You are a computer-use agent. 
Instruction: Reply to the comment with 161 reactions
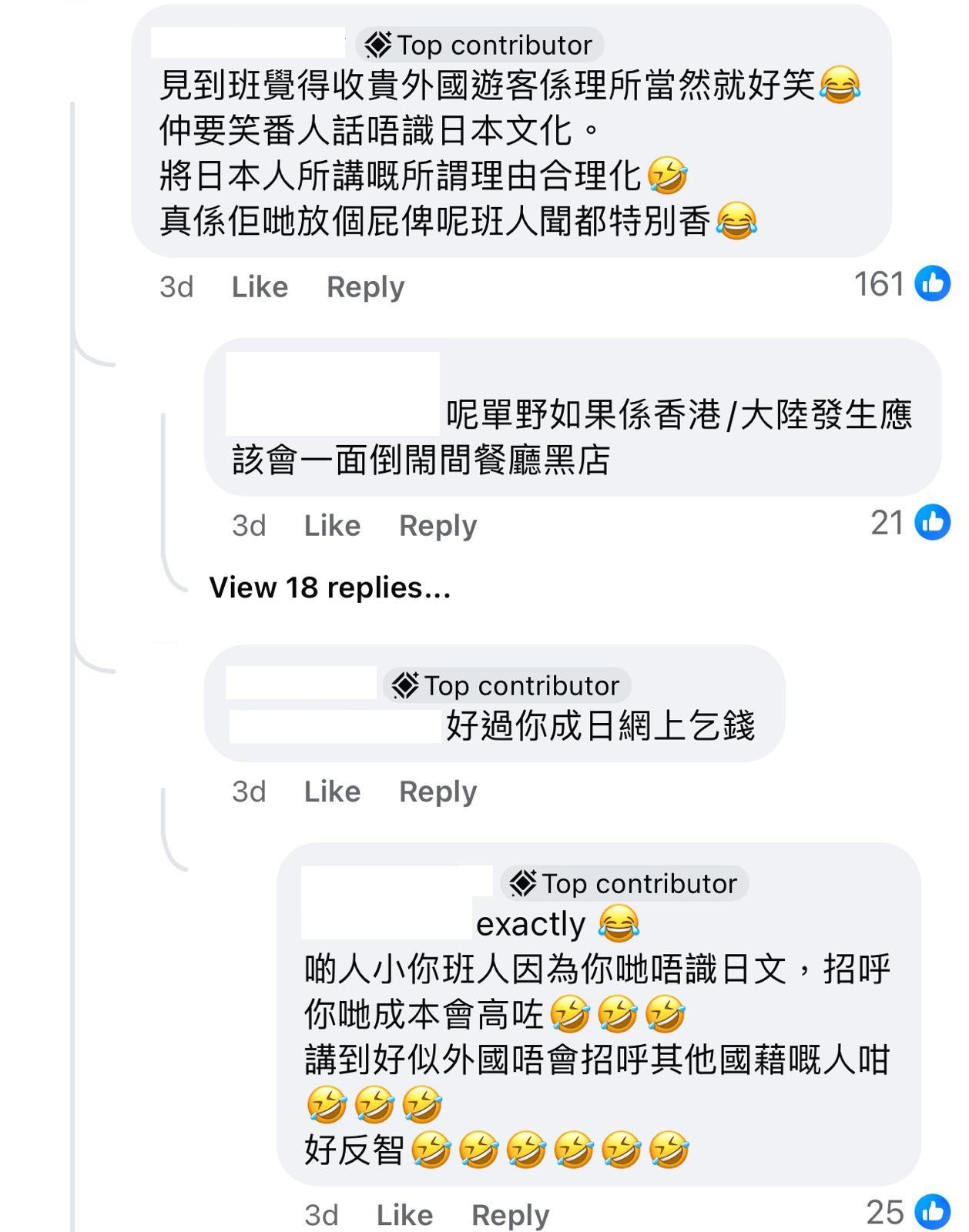pos(365,287)
